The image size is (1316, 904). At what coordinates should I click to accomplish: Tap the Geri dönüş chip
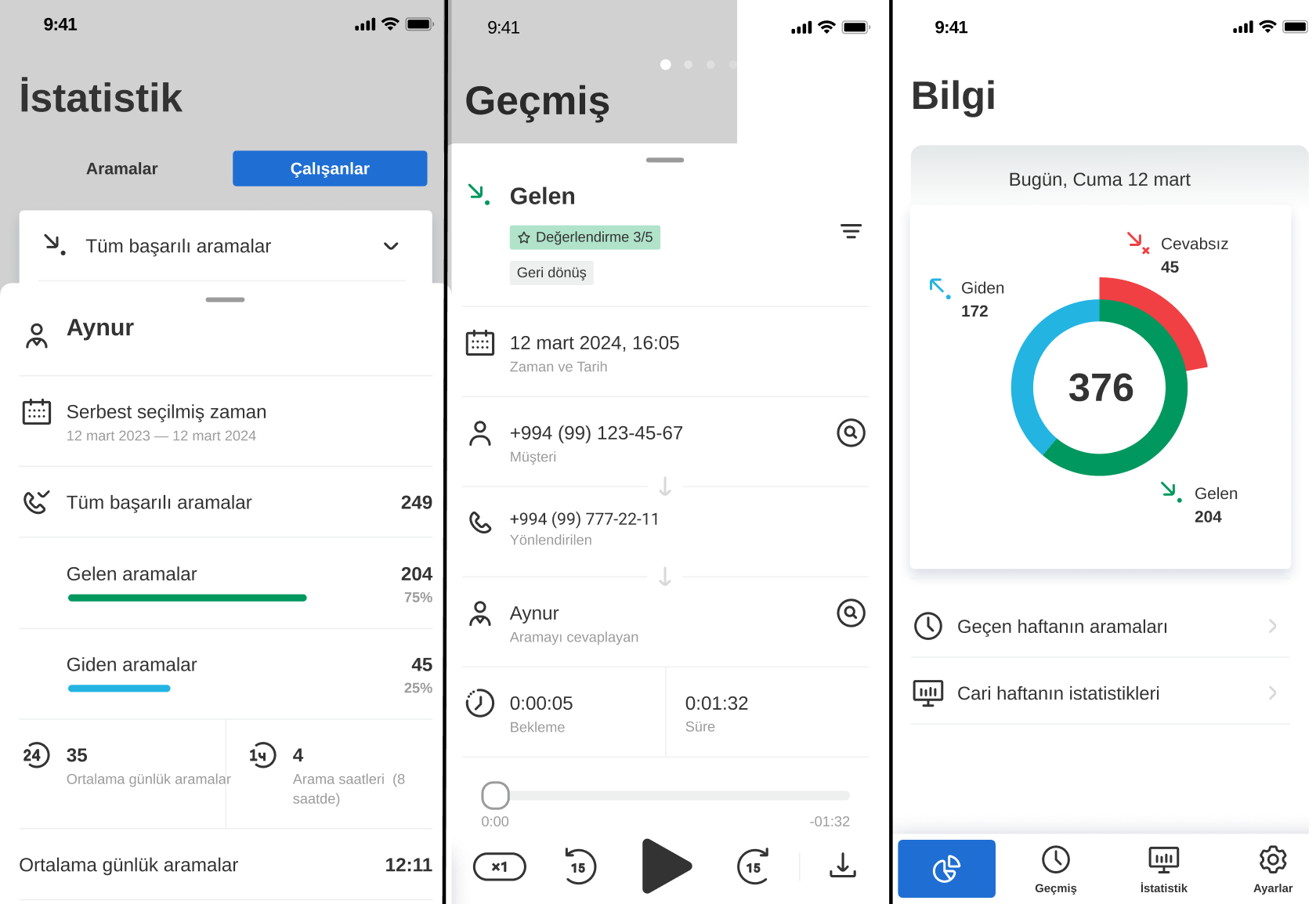click(551, 273)
